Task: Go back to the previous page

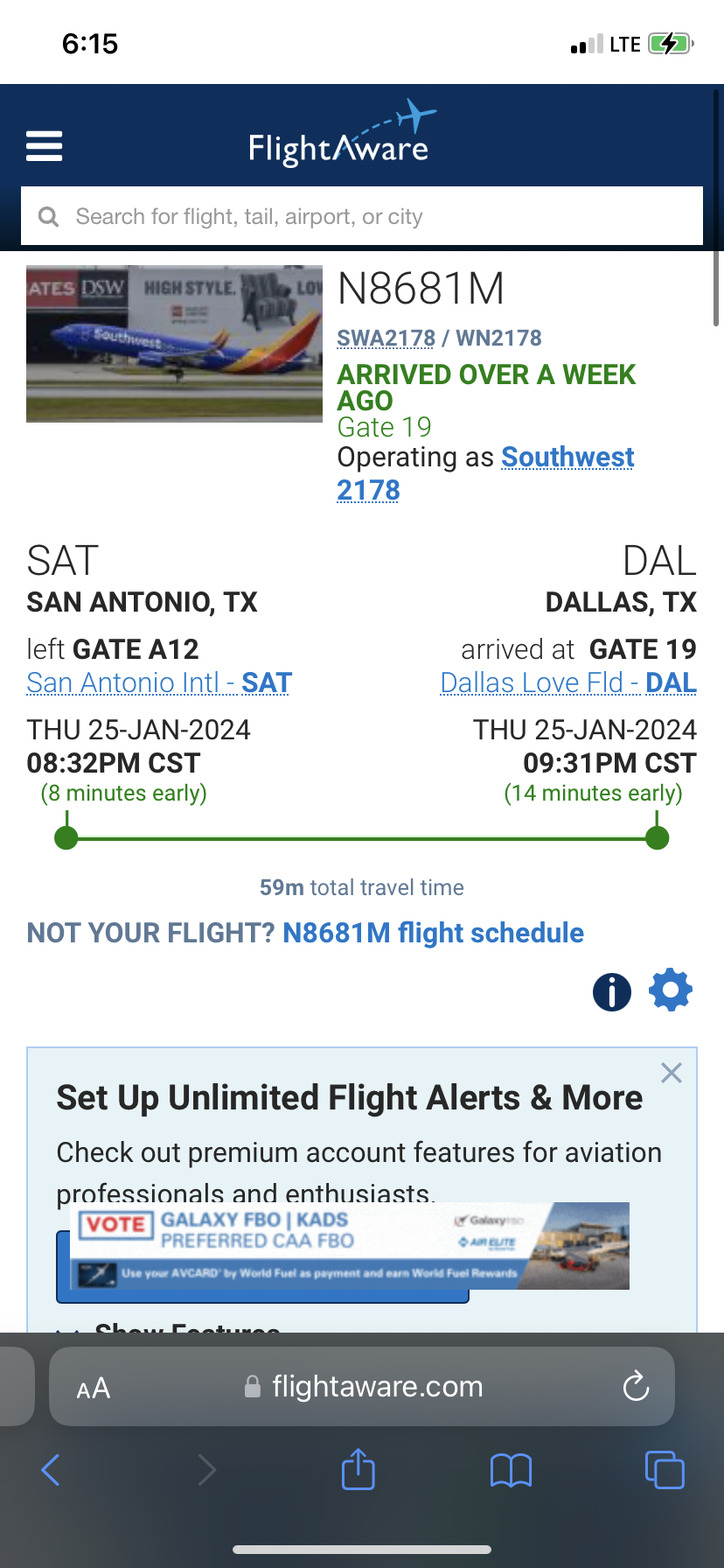Action: pos(51,1470)
